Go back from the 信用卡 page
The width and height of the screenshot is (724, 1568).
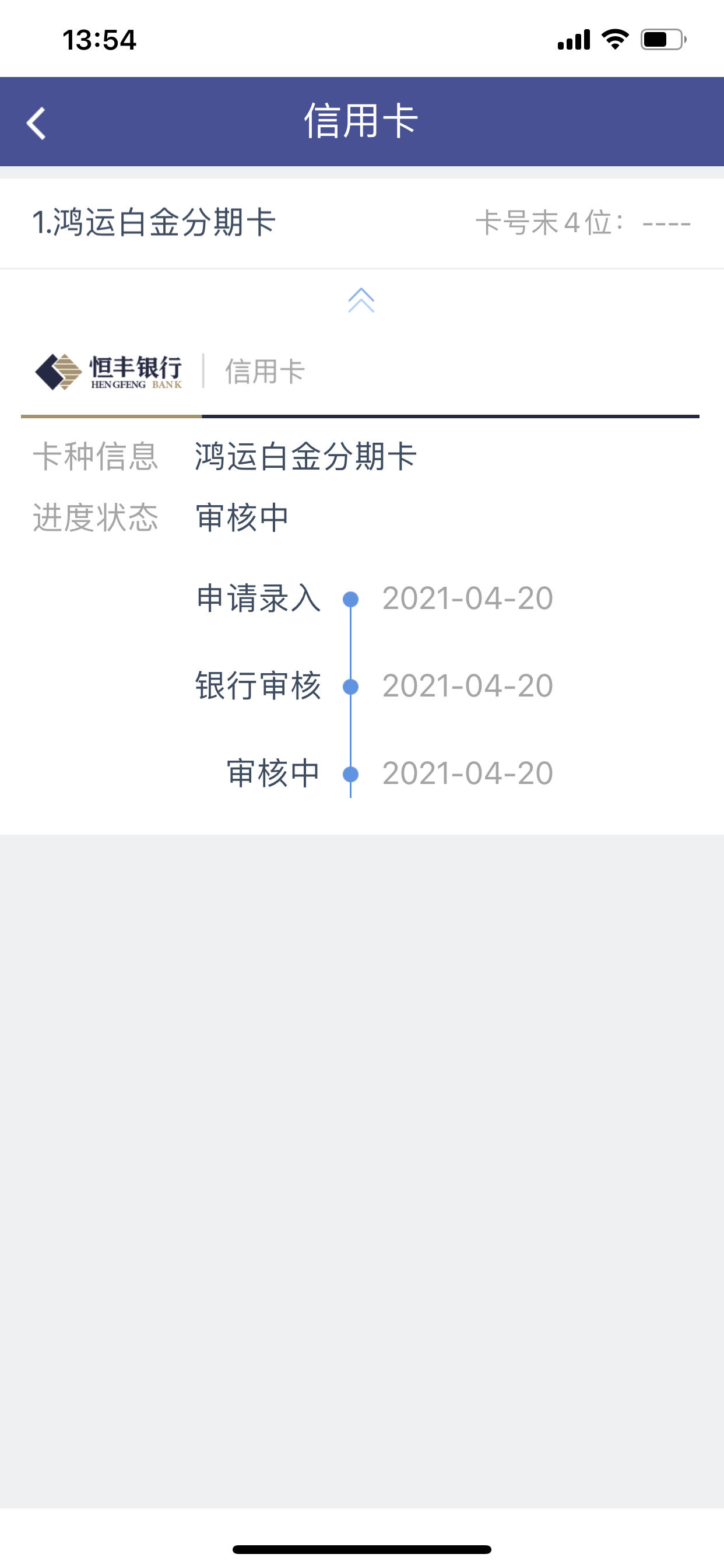[x=36, y=123]
